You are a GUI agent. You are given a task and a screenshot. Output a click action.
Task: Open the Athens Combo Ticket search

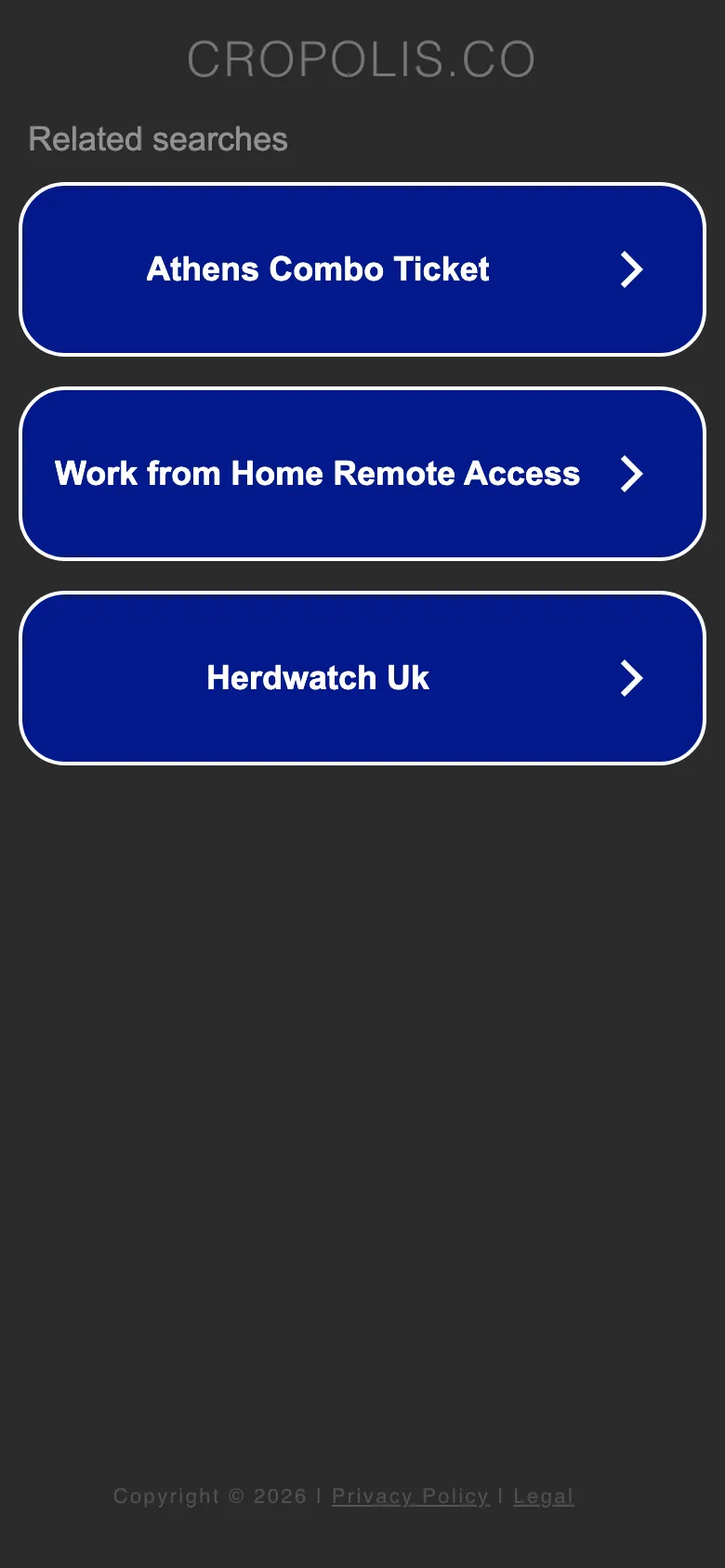[362, 269]
